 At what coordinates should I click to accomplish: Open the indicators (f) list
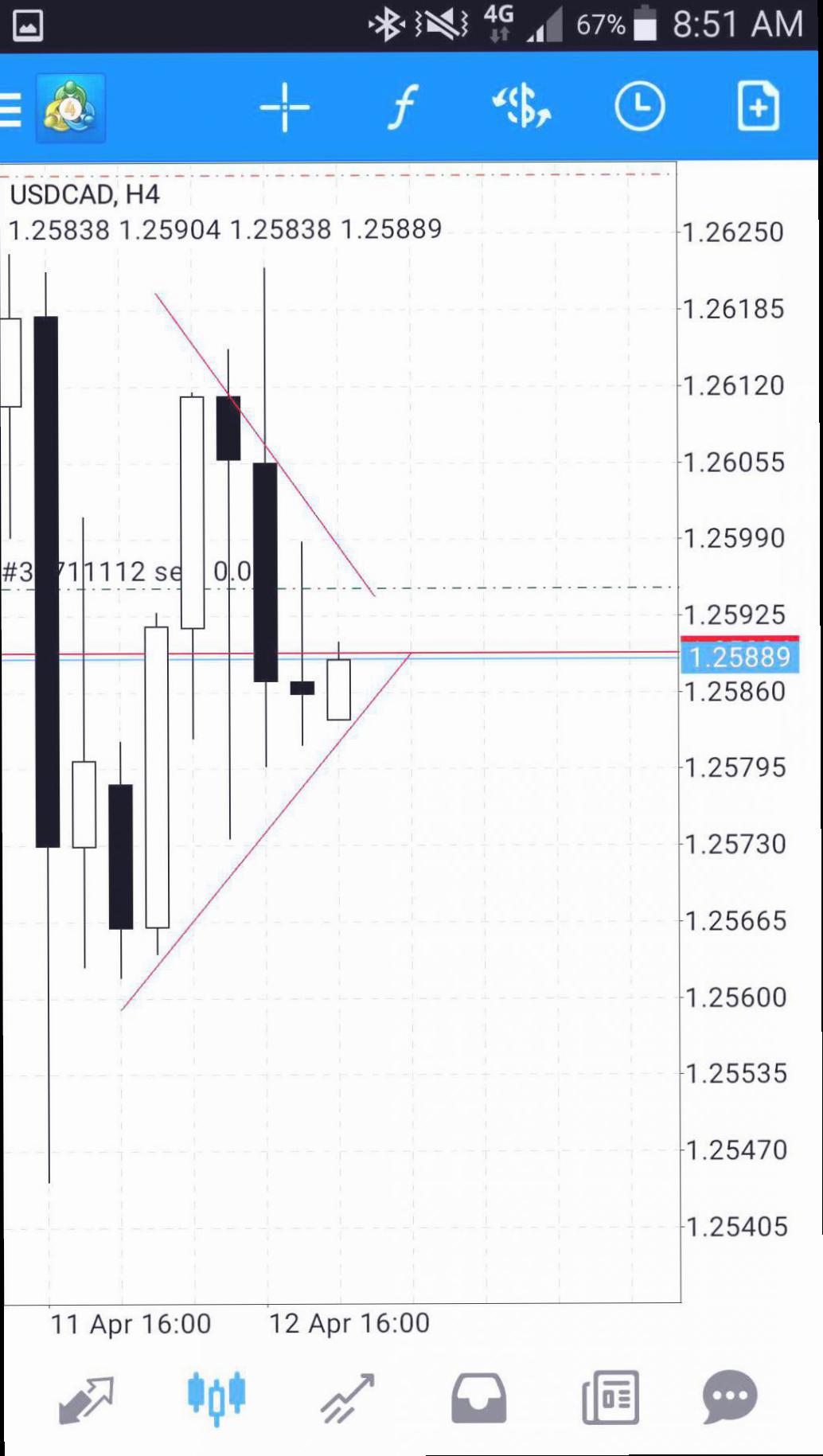(x=403, y=107)
